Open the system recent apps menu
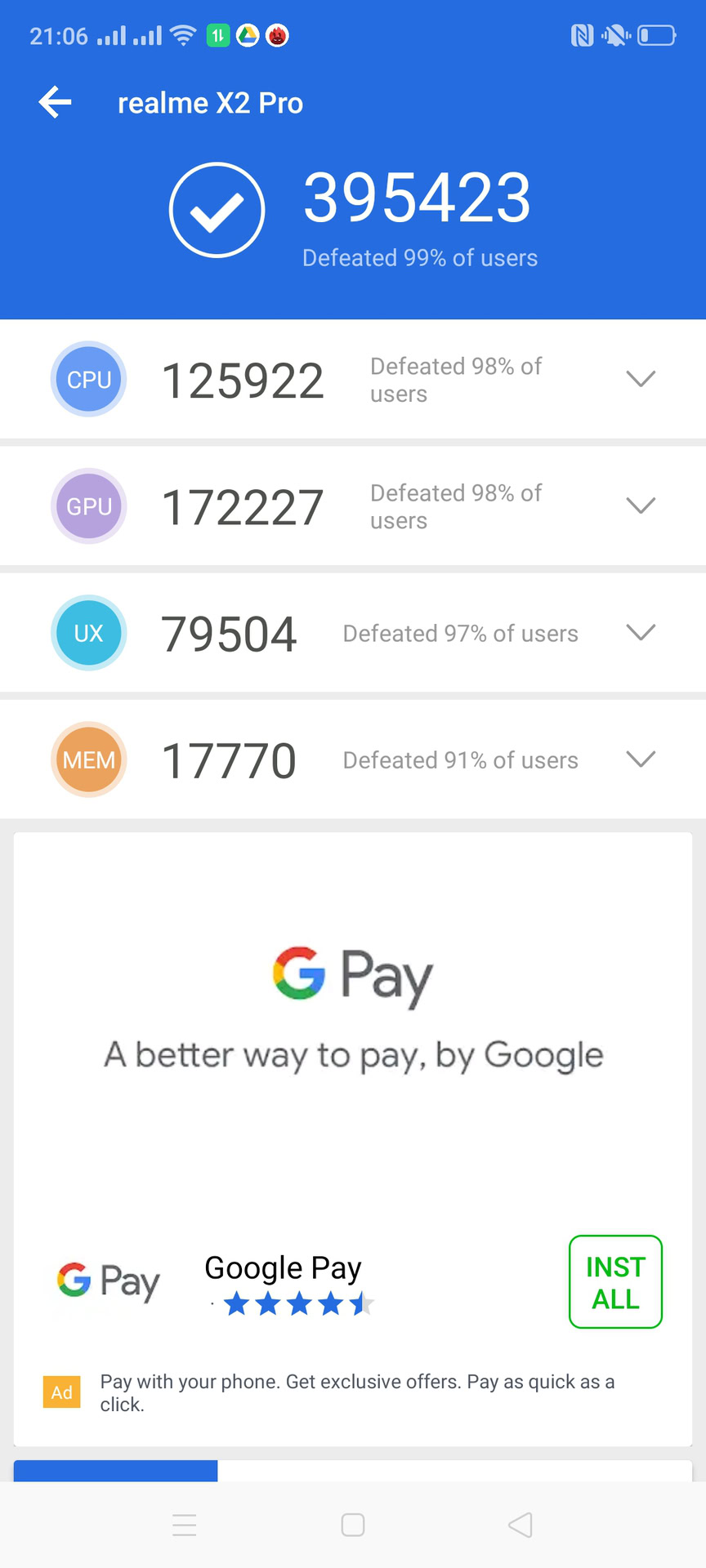 pos(185,1525)
